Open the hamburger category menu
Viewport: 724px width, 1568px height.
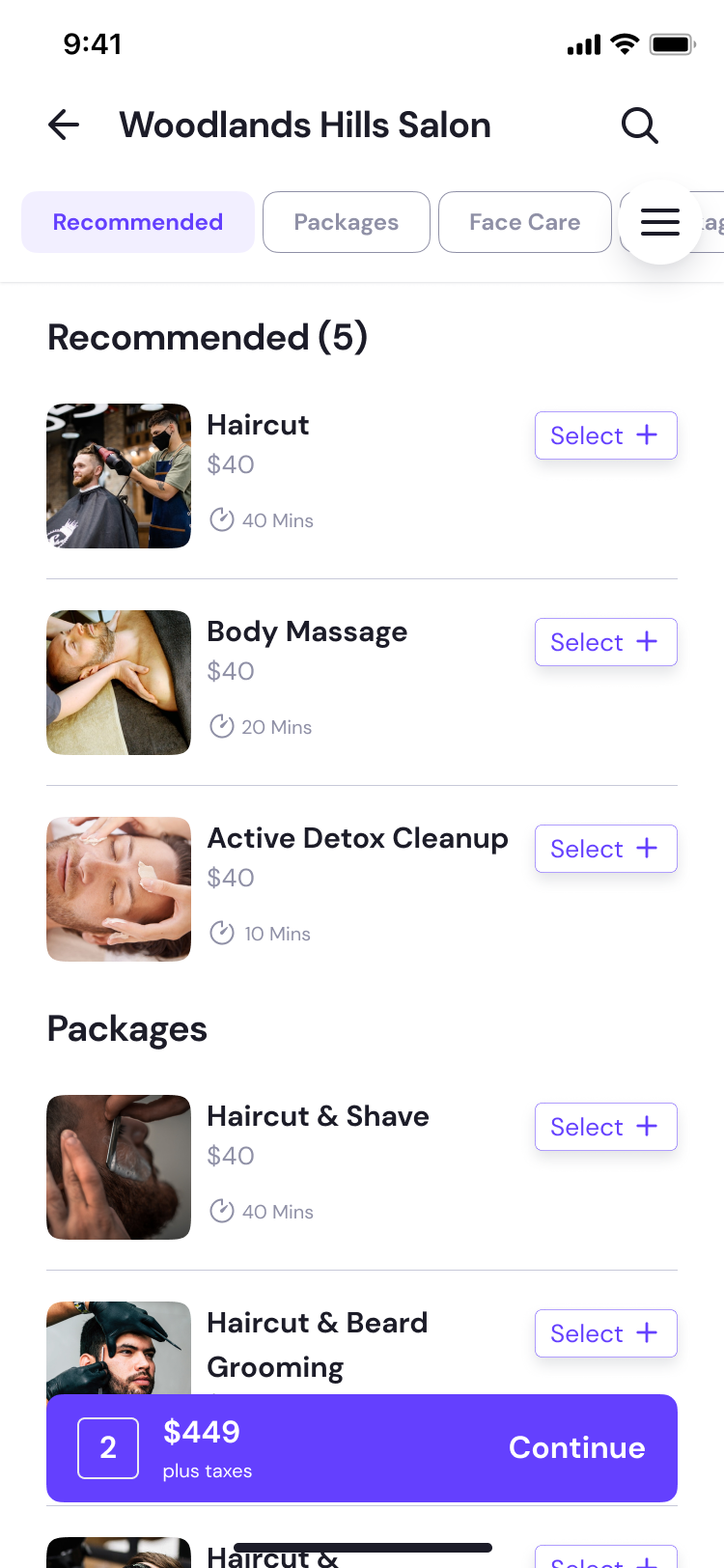click(x=660, y=222)
